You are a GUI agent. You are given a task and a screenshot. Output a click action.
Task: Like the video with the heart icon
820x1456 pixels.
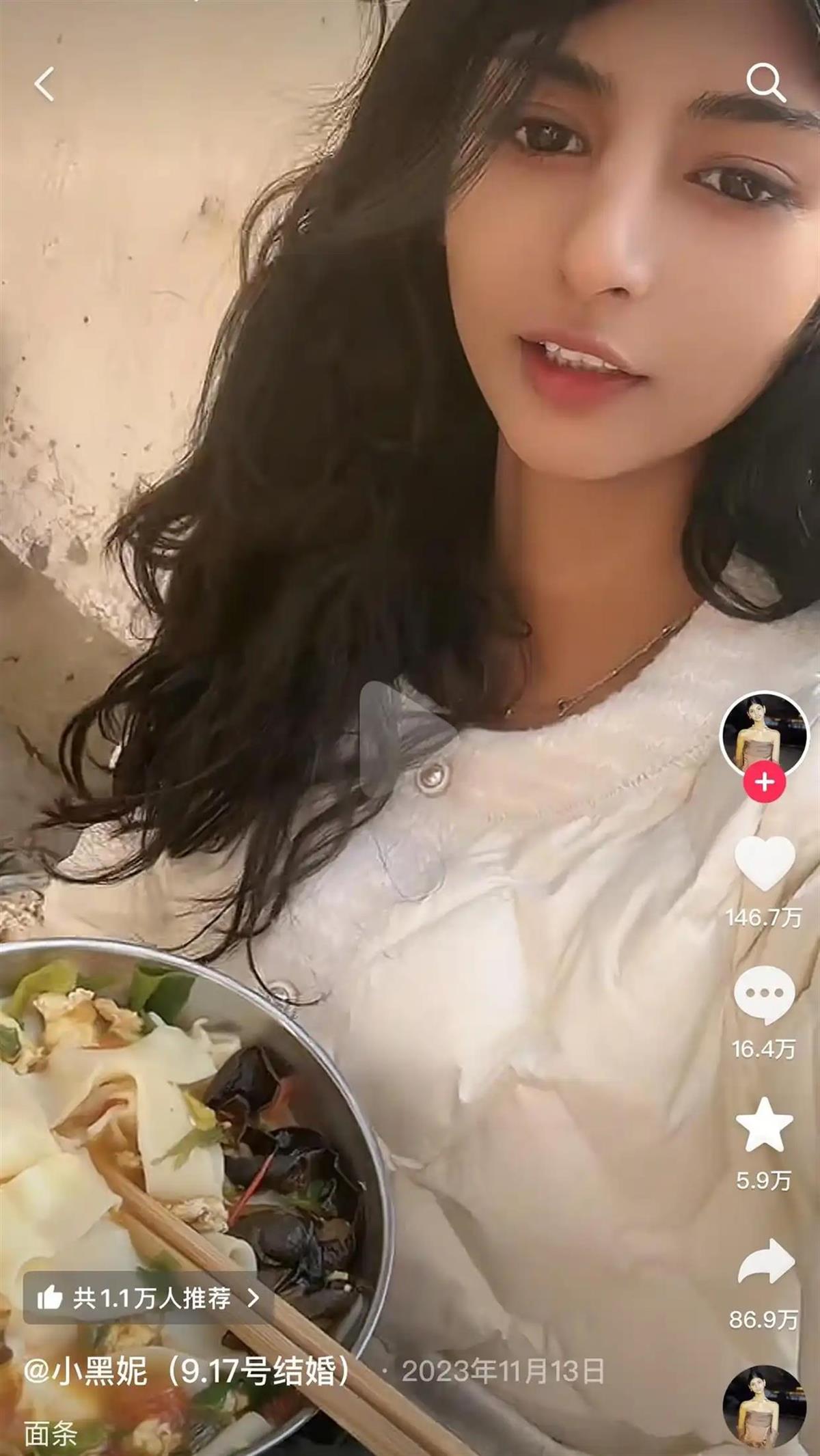[764, 864]
